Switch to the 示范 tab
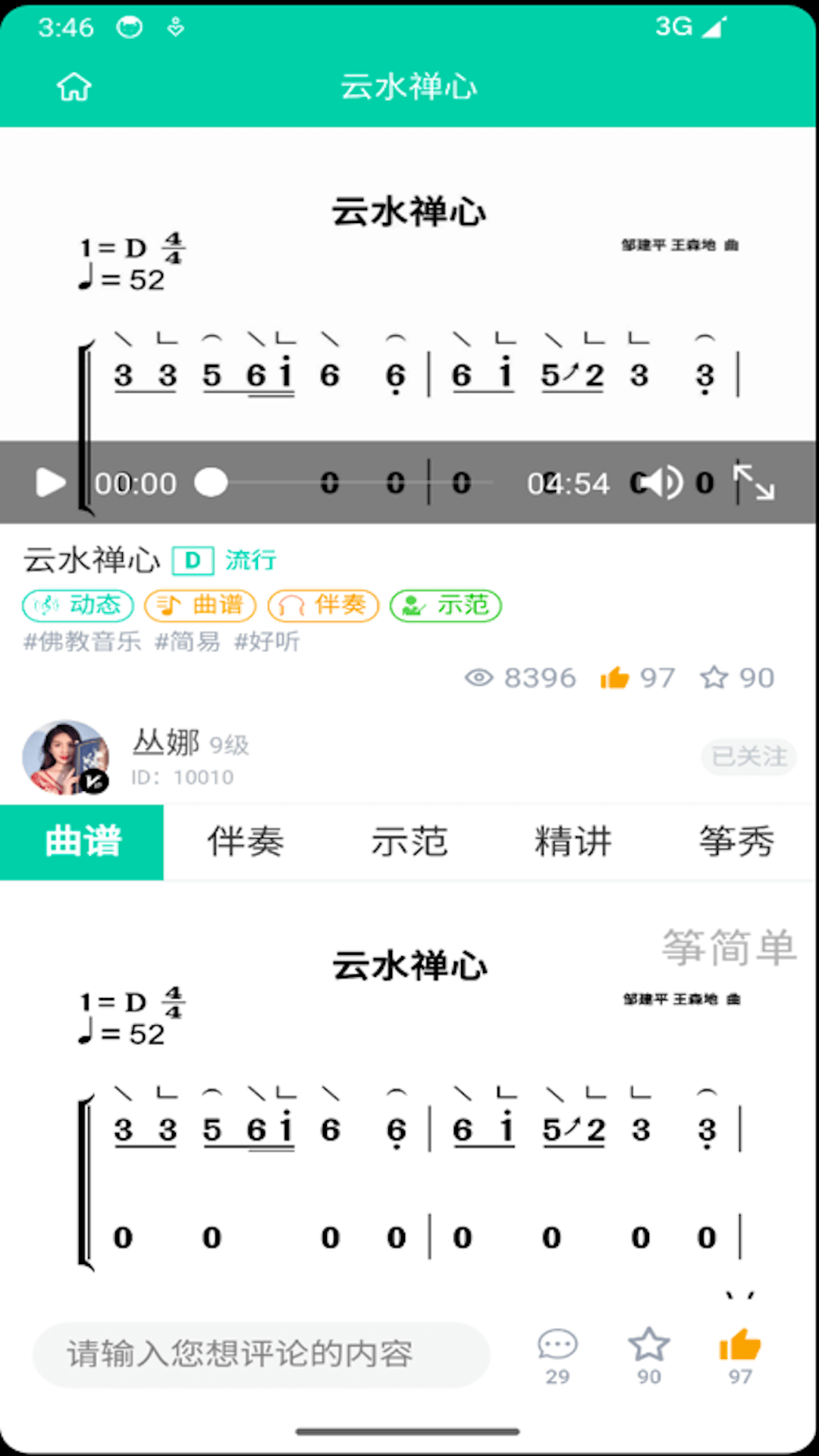 pyautogui.click(x=409, y=842)
